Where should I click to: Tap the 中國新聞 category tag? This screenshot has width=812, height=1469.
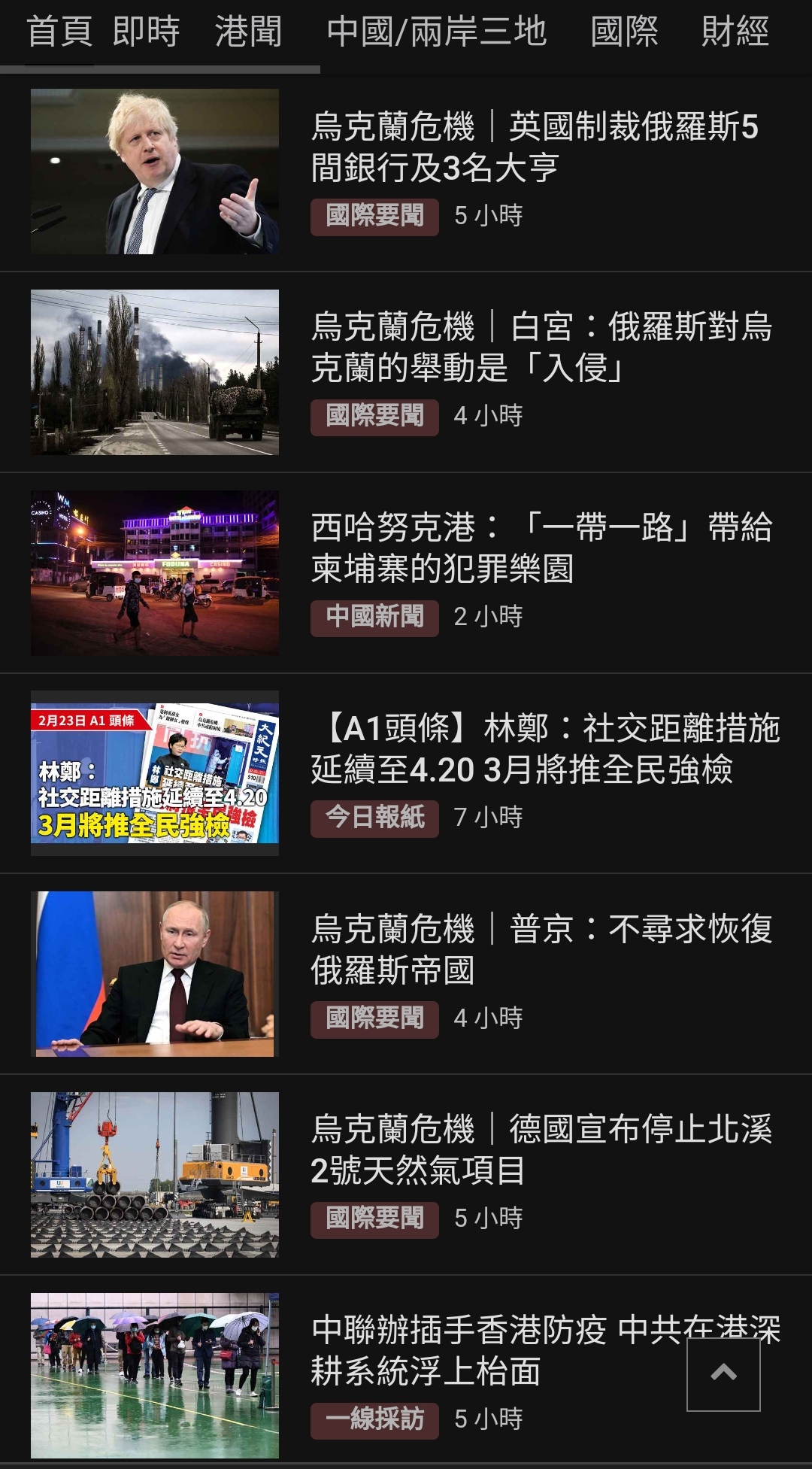[x=374, y=617]
